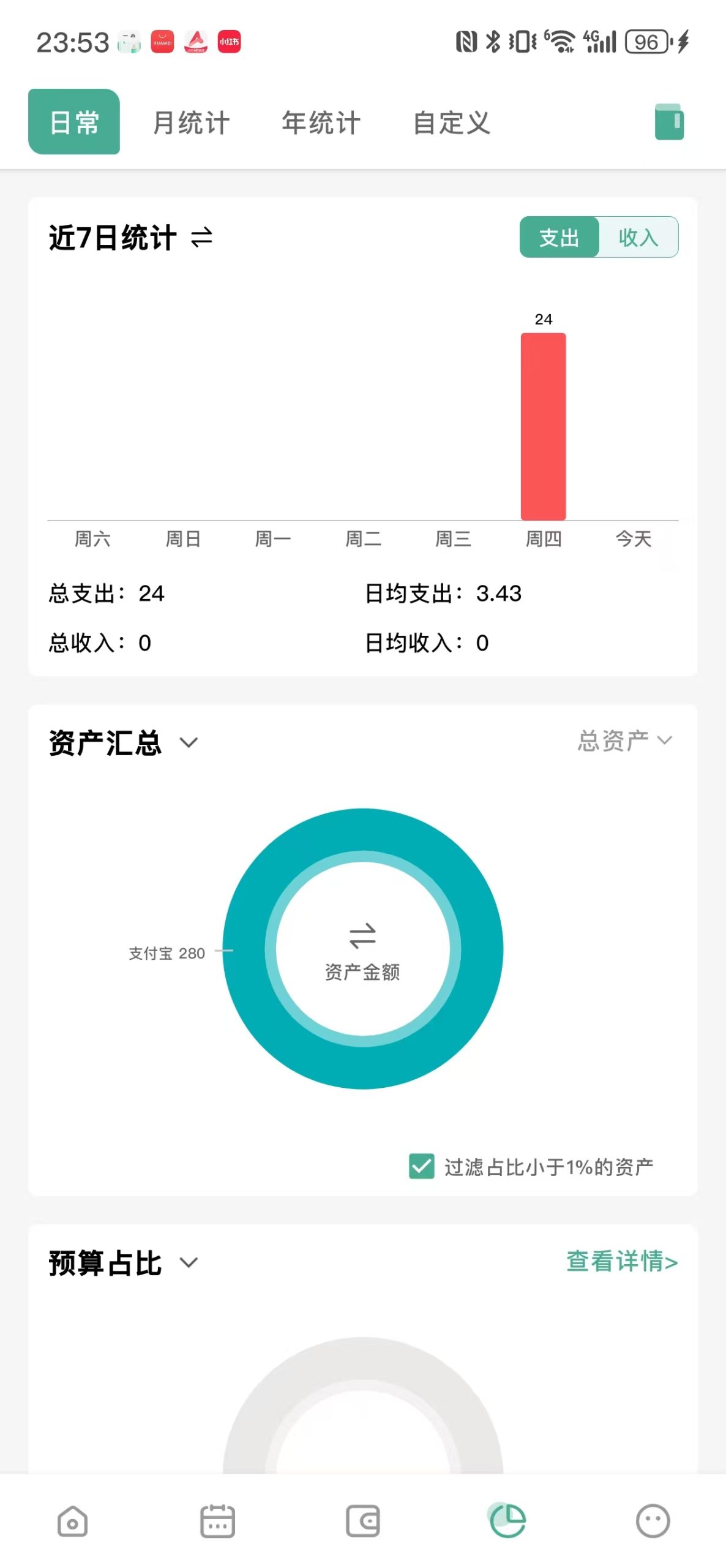Tap the swap arrows inside the donut center
Screen dimensions: 726x1568
363,935
